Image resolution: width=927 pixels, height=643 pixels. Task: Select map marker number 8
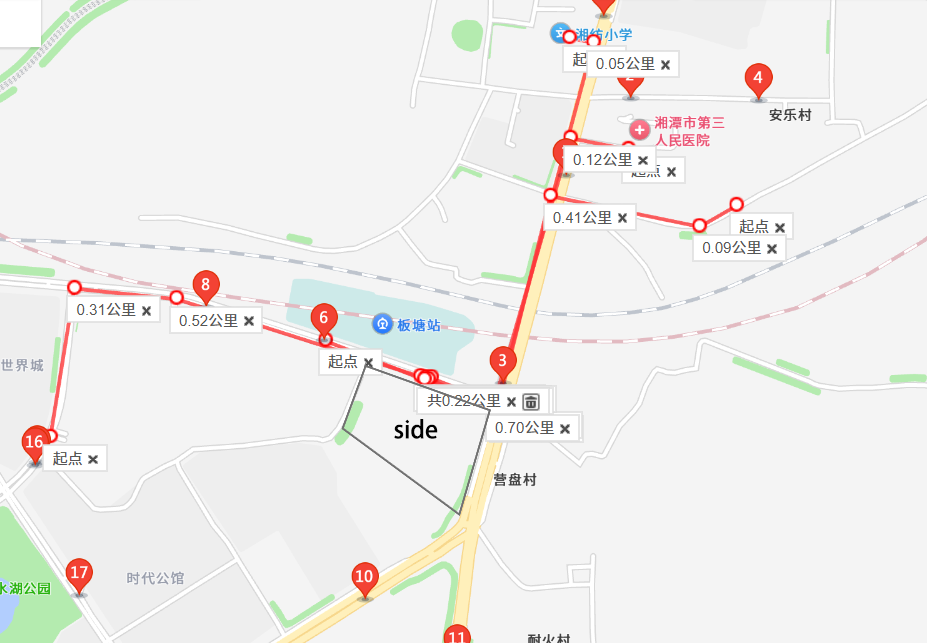tap(205, 286)
